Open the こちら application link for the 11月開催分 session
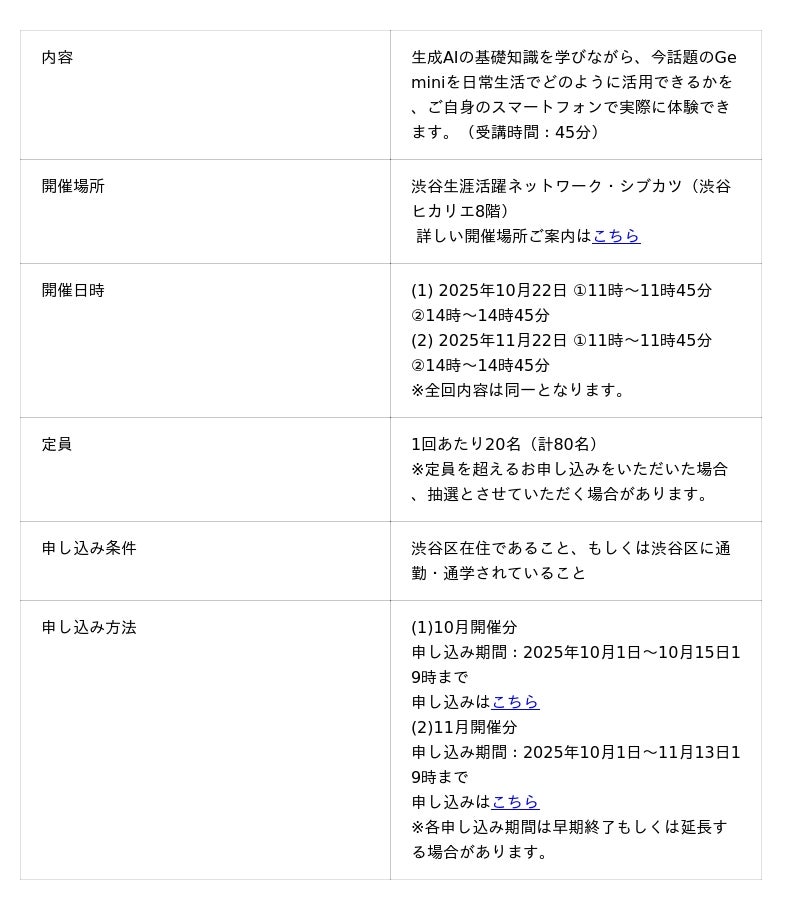 pyautogui.click(x=515, y=802)
